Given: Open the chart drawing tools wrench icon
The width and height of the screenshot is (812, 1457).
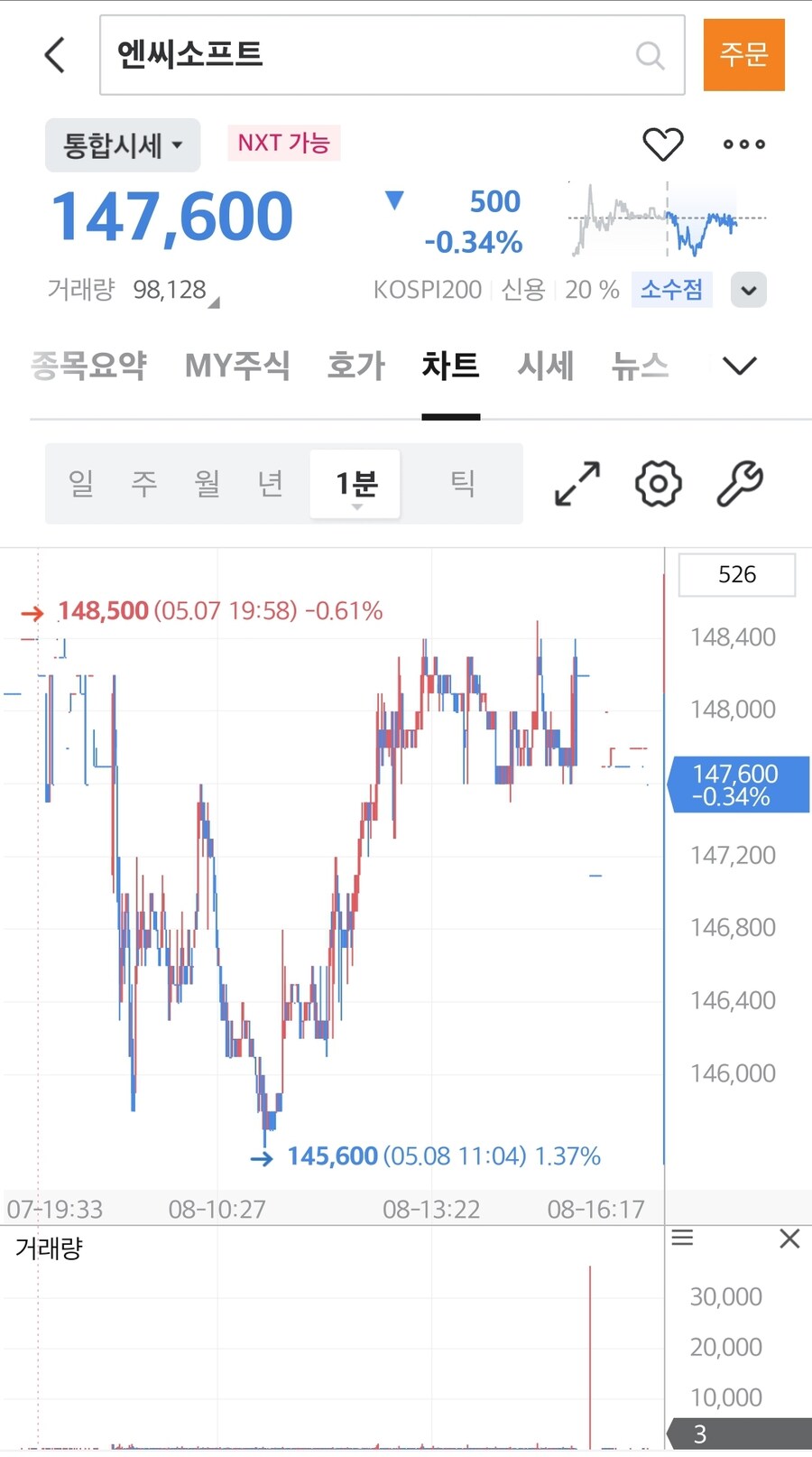Looking at the screenshot, I should click(x=738, y=484).
